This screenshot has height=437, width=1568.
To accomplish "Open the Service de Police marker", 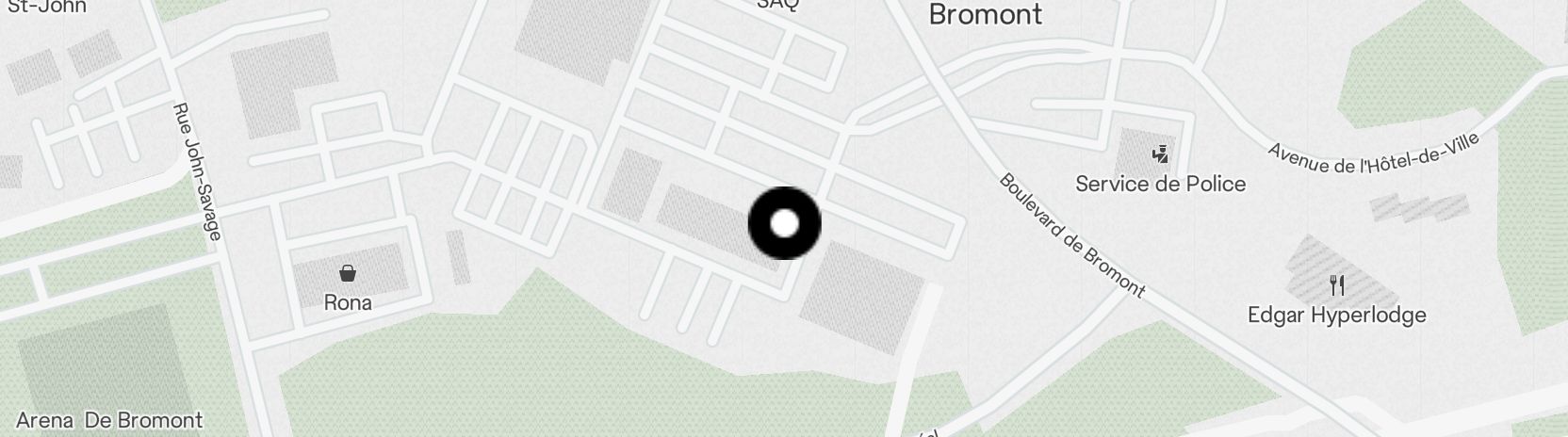I will [x=1161, y=154].
